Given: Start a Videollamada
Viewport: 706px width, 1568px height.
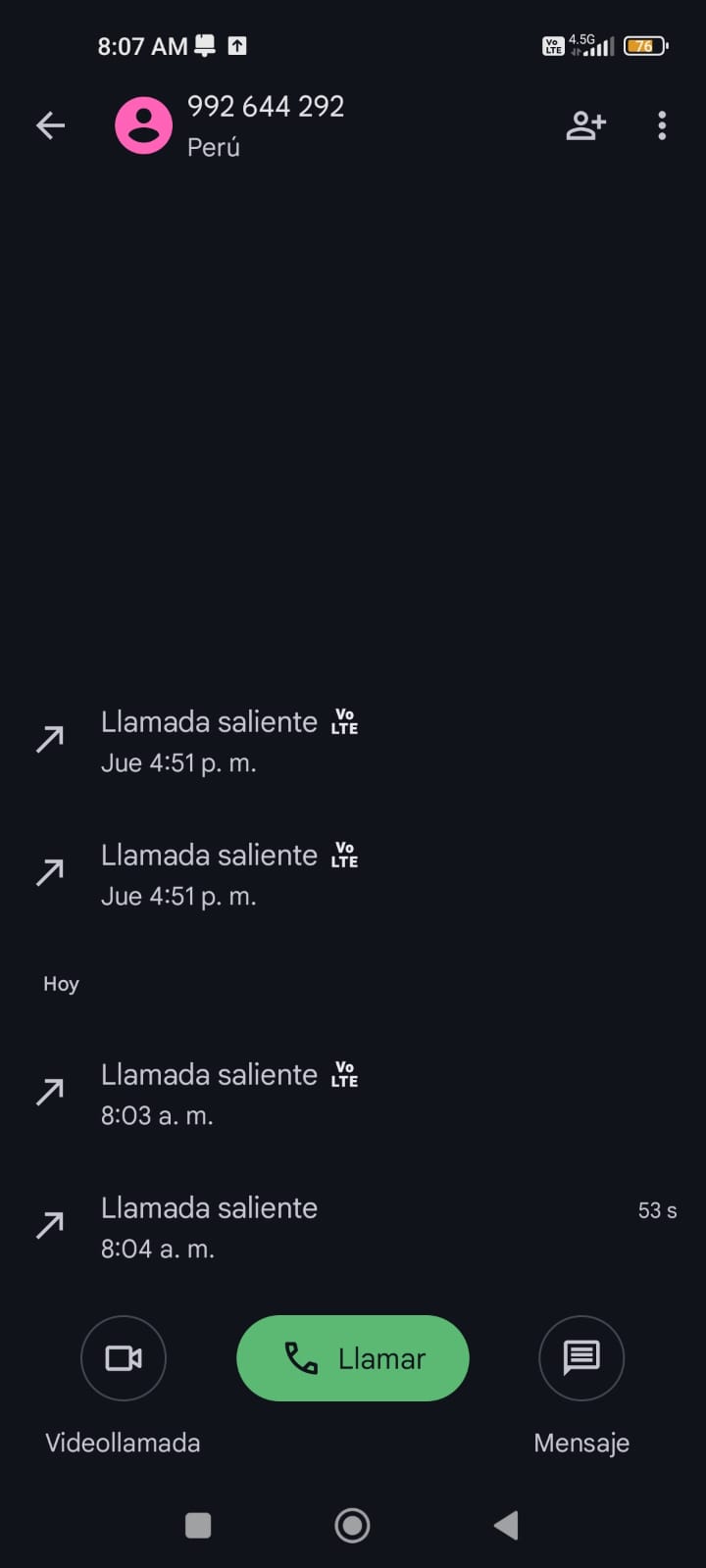Looking at the screenshot, I should tap(124, 1358).
